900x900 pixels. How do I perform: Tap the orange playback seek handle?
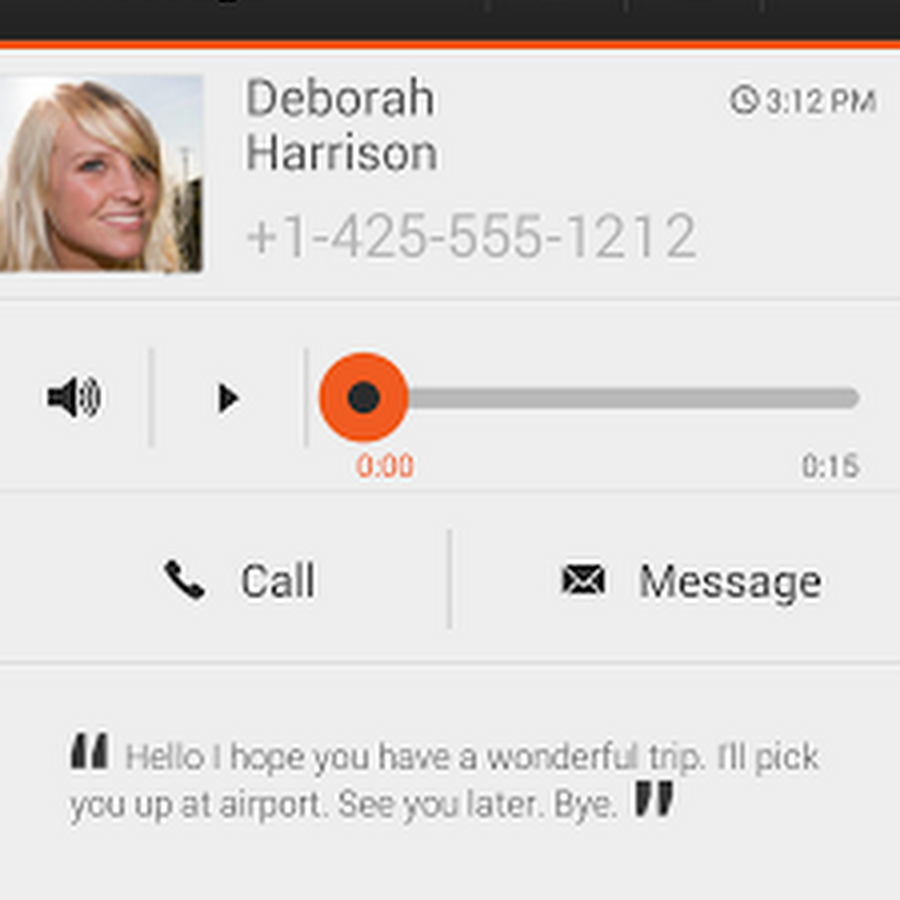coord(363,397)
